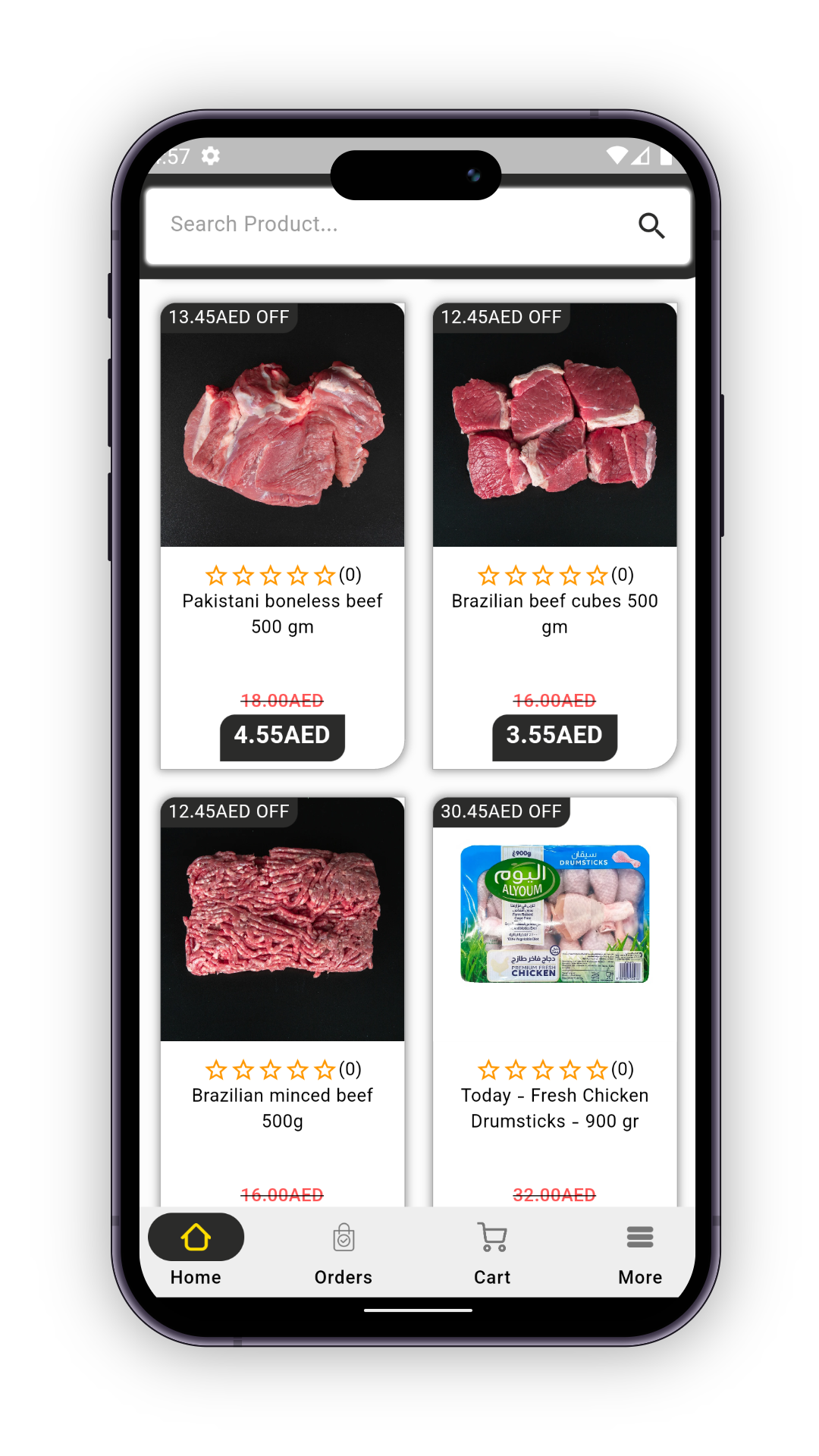Screen dimensions: 819x1456
Task: Switch to the Orders tab
Action: pos(344,1250)
